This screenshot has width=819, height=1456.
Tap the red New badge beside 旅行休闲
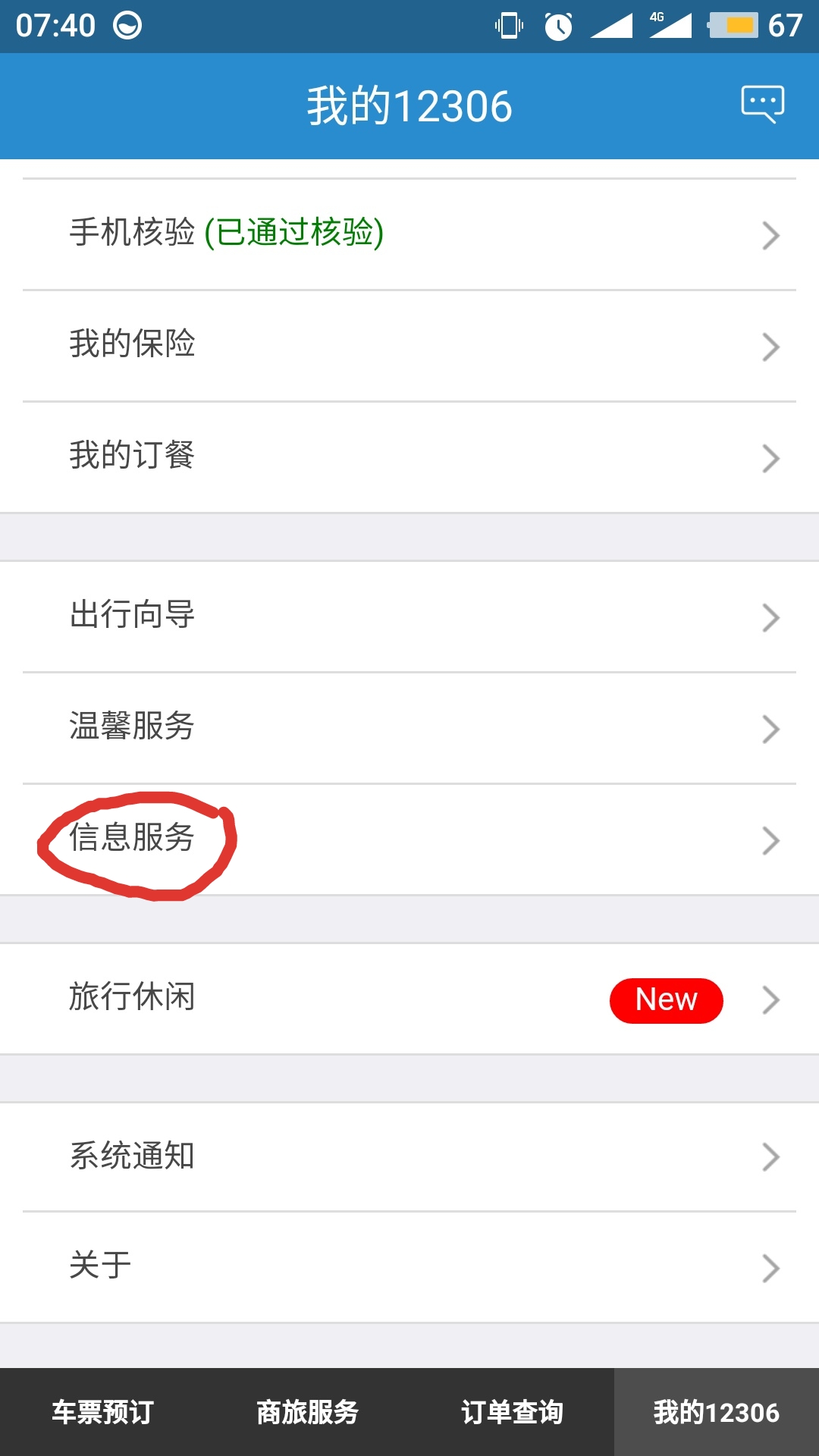pyautogui.click(x=666, y=999)
